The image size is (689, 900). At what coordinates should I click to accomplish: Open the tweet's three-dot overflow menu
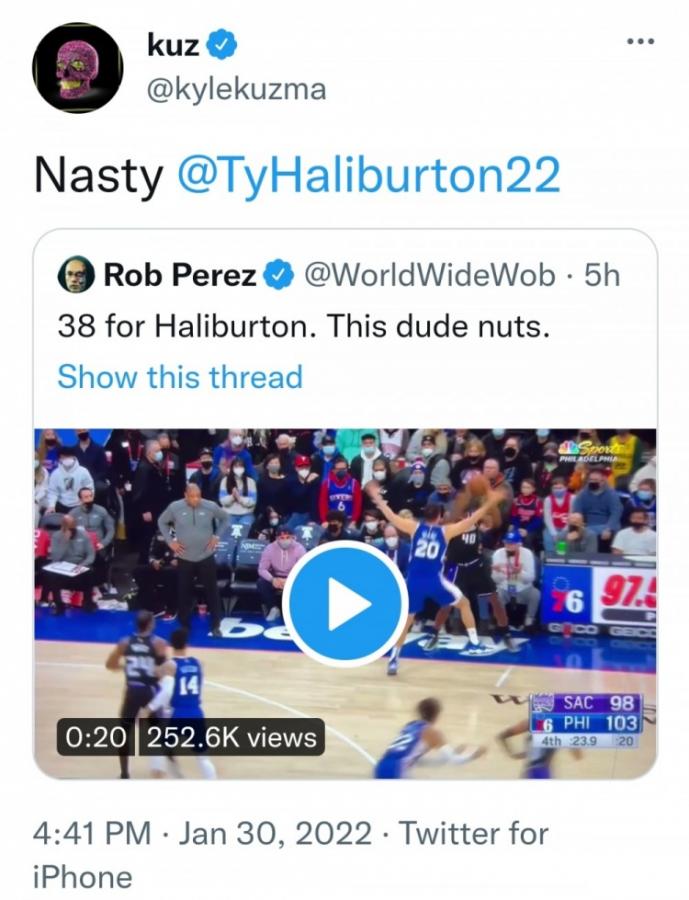point(639,42)
